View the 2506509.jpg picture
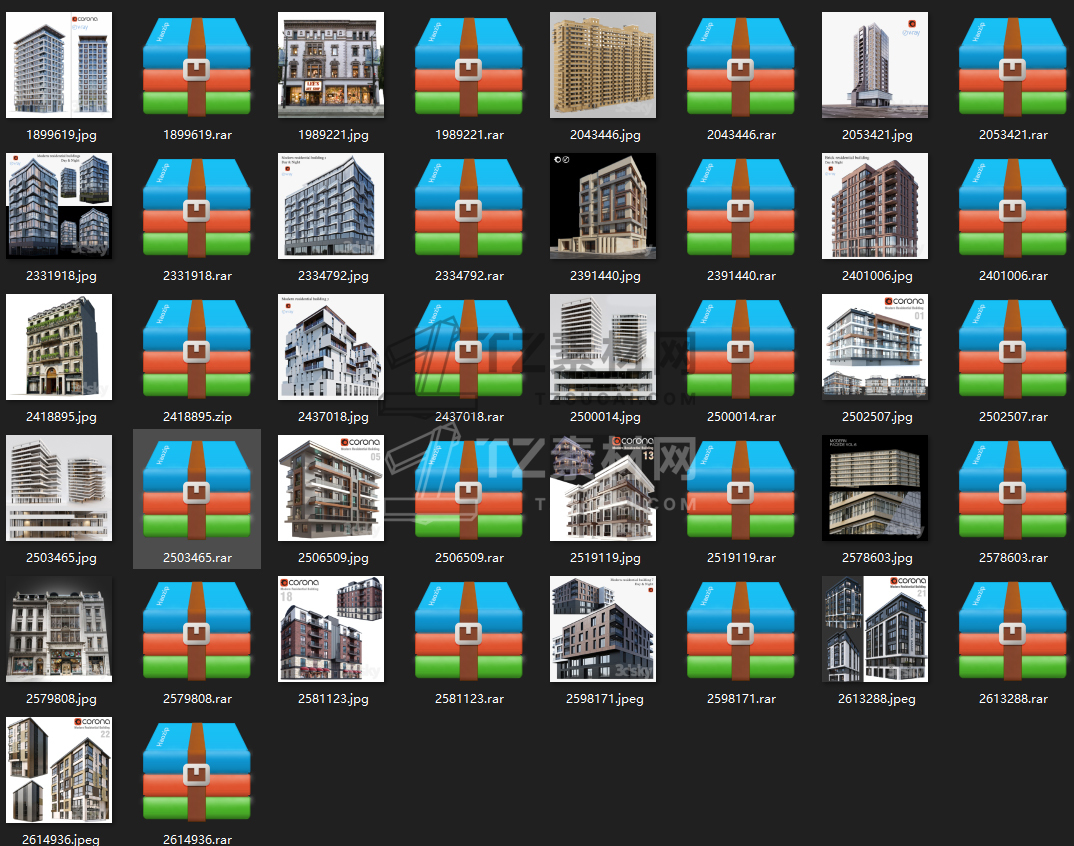Image resolution: width=1074 pixels, height=846 pixels. [x=331, y=488]
